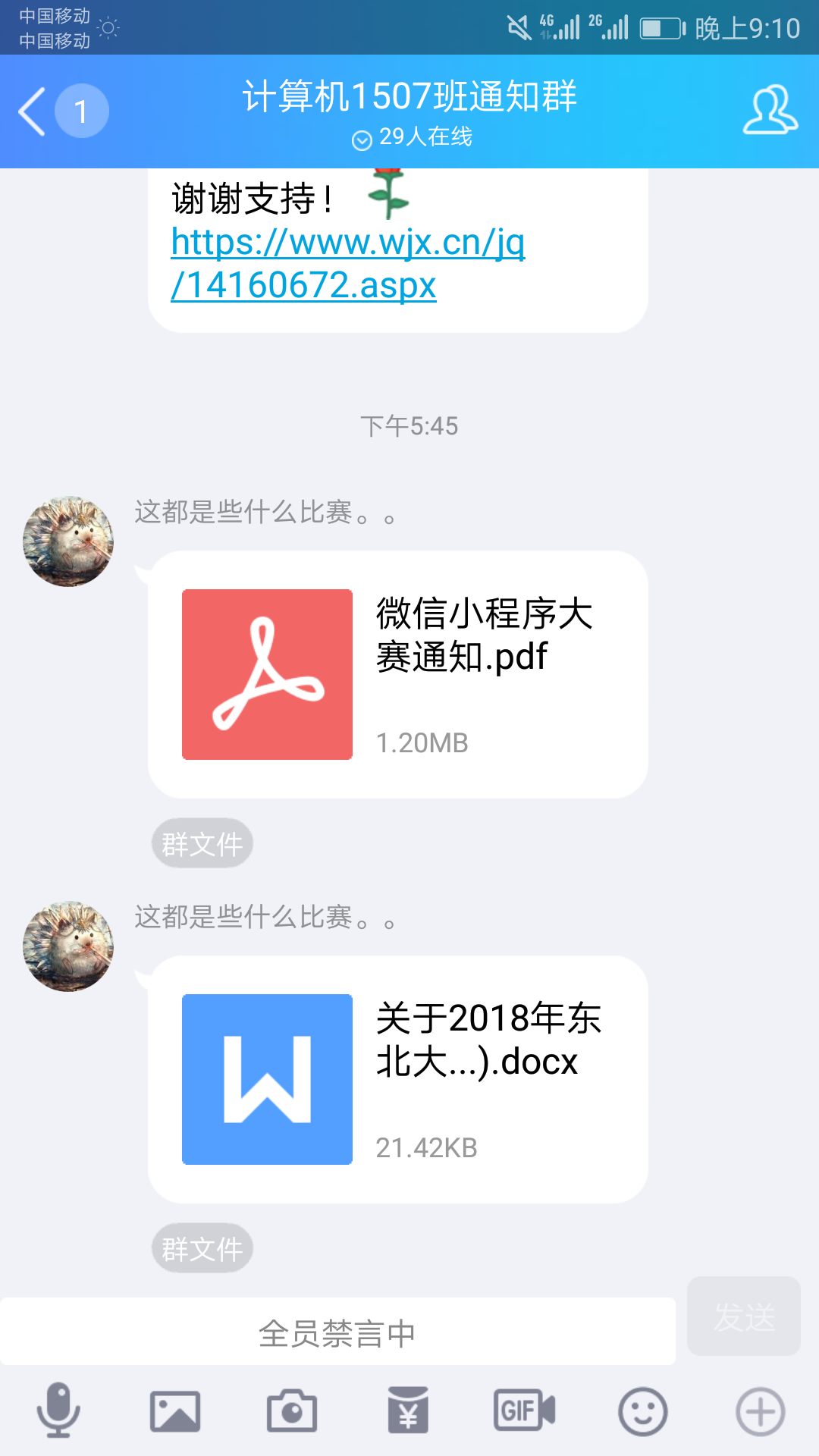Tap the 发送 send button
This screenshot has width=819, height=1456.
[743, 1316]
